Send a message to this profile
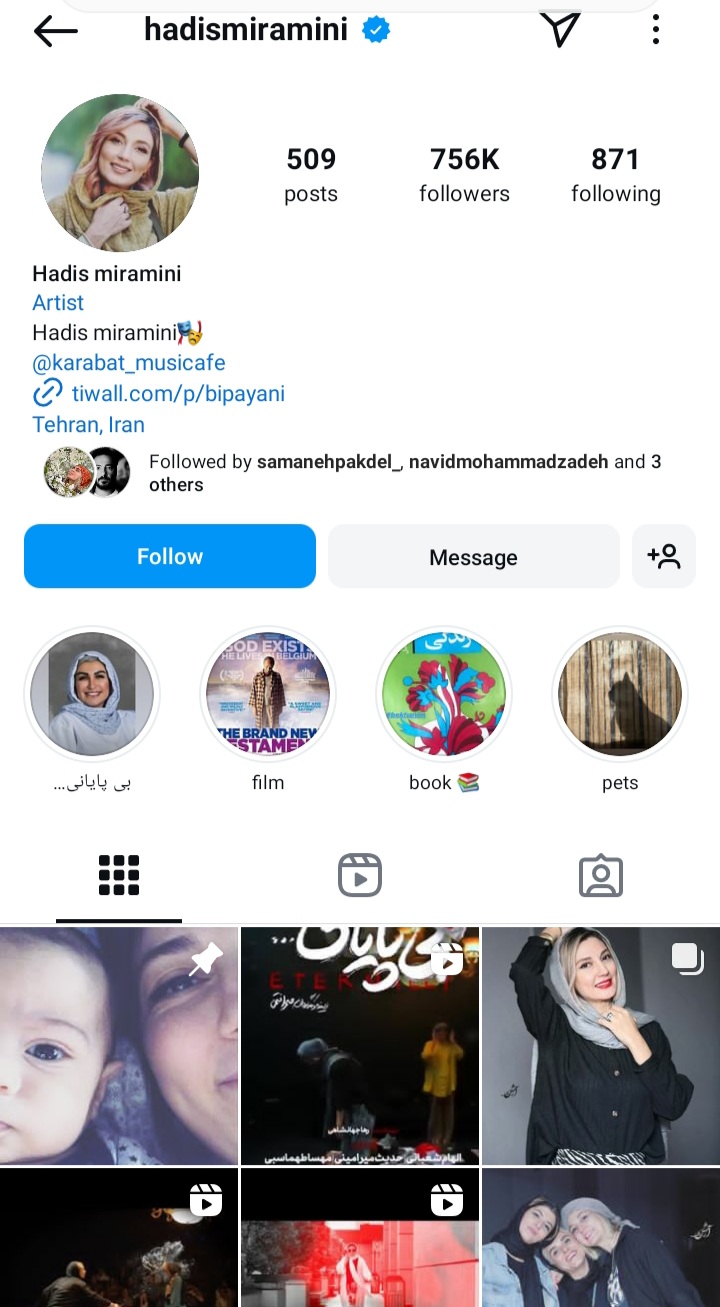The width and height of the screenshot is (720, 1307). (x=473, y=557)
